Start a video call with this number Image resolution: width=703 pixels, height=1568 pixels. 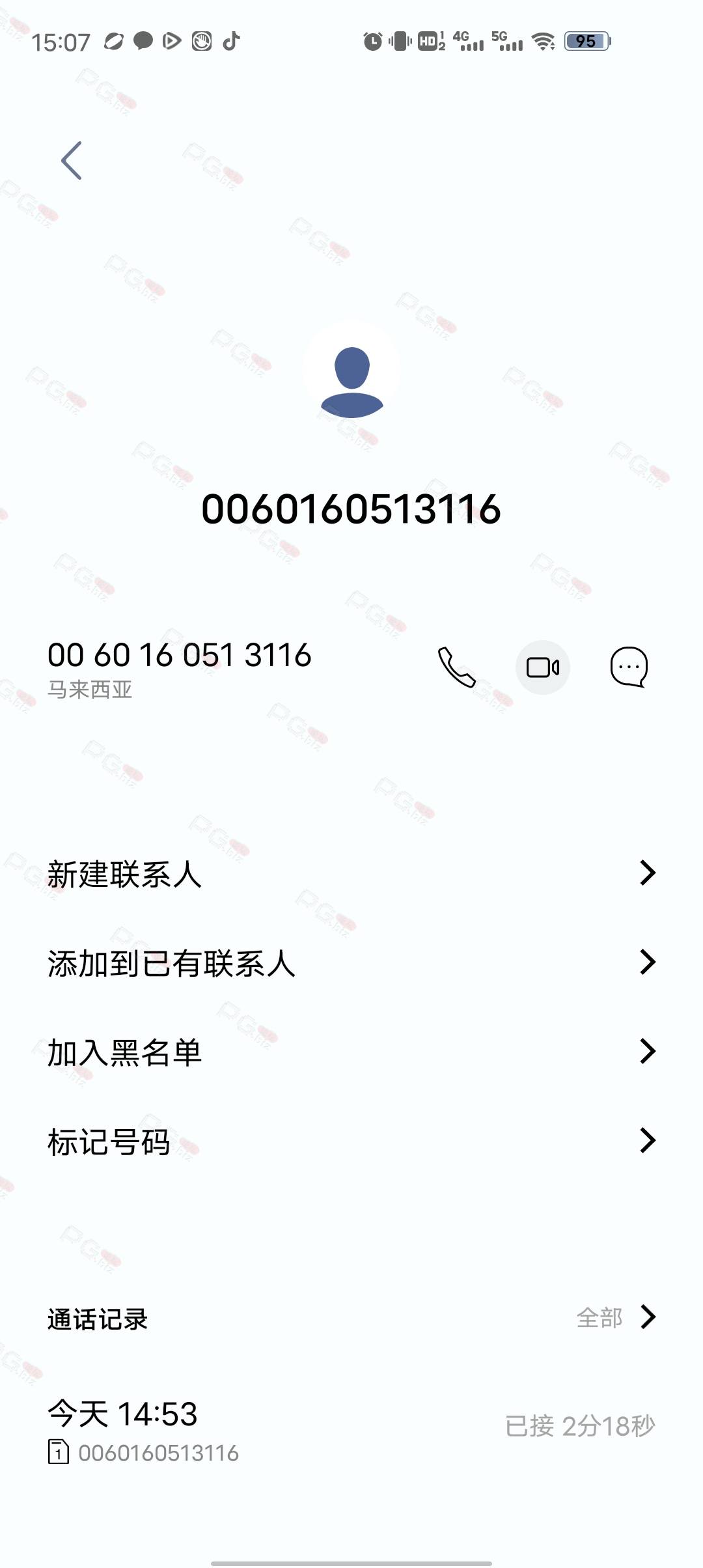coord(543,667)
